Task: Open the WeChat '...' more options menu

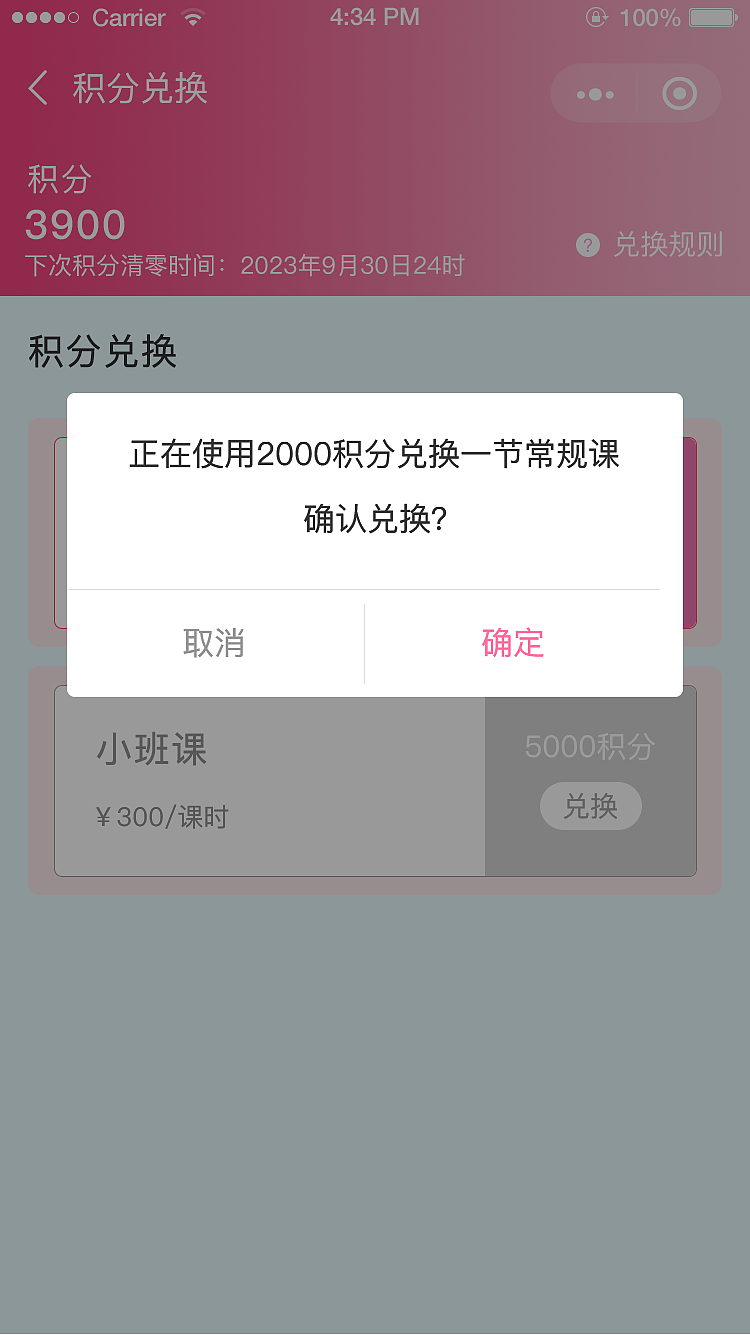Action: point(594,93)
